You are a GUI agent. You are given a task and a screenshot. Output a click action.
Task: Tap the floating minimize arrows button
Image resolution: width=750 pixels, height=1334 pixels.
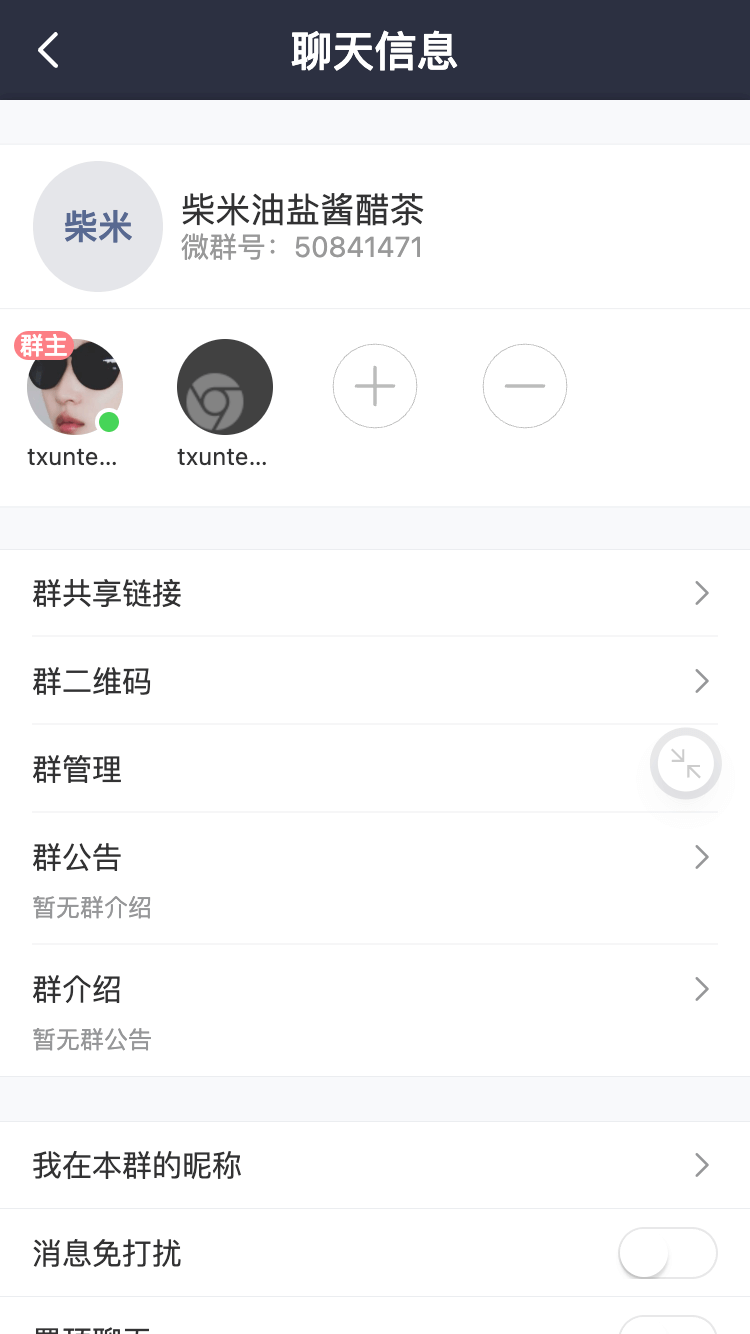686,764
